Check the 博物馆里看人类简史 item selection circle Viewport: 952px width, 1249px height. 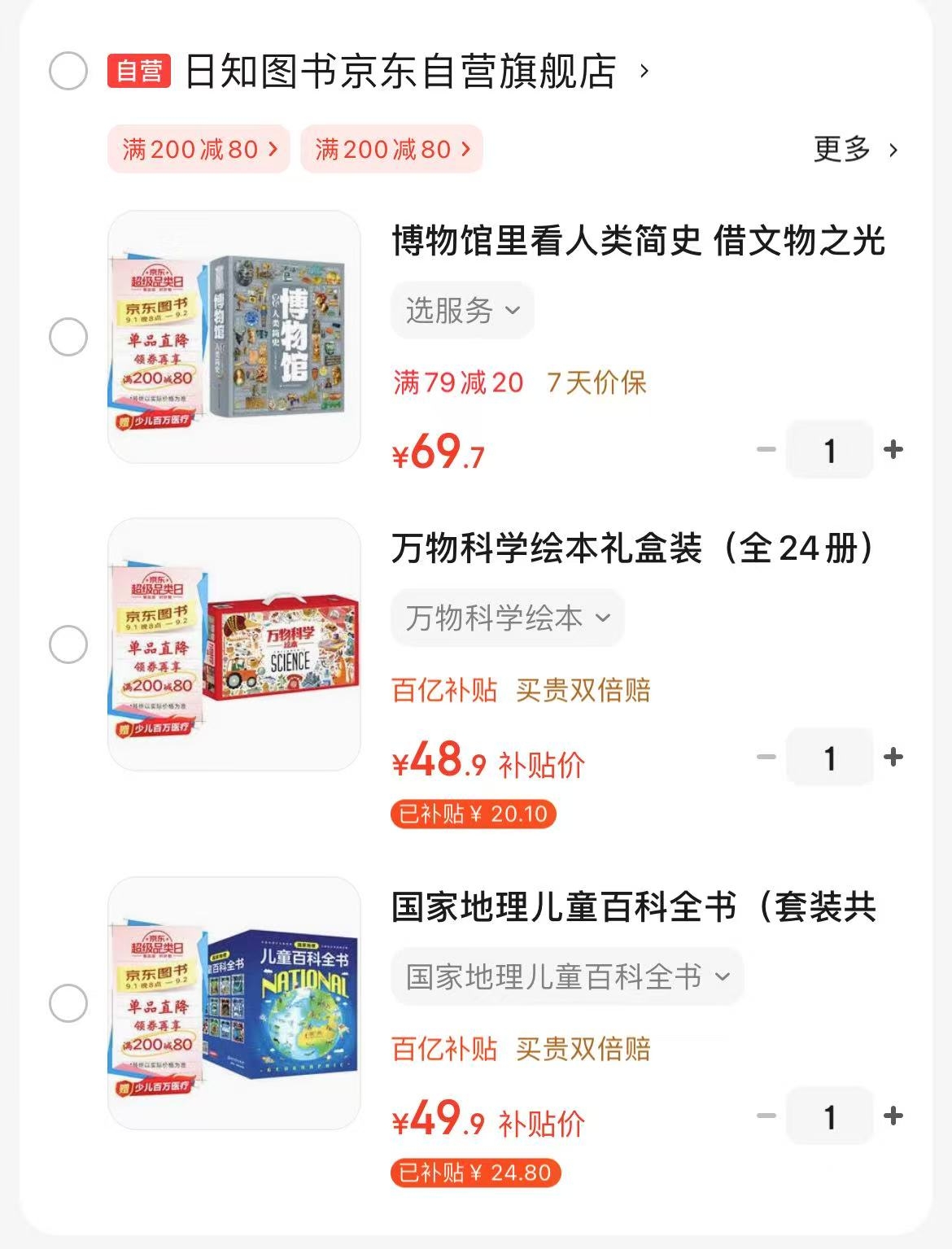point(69,334)
